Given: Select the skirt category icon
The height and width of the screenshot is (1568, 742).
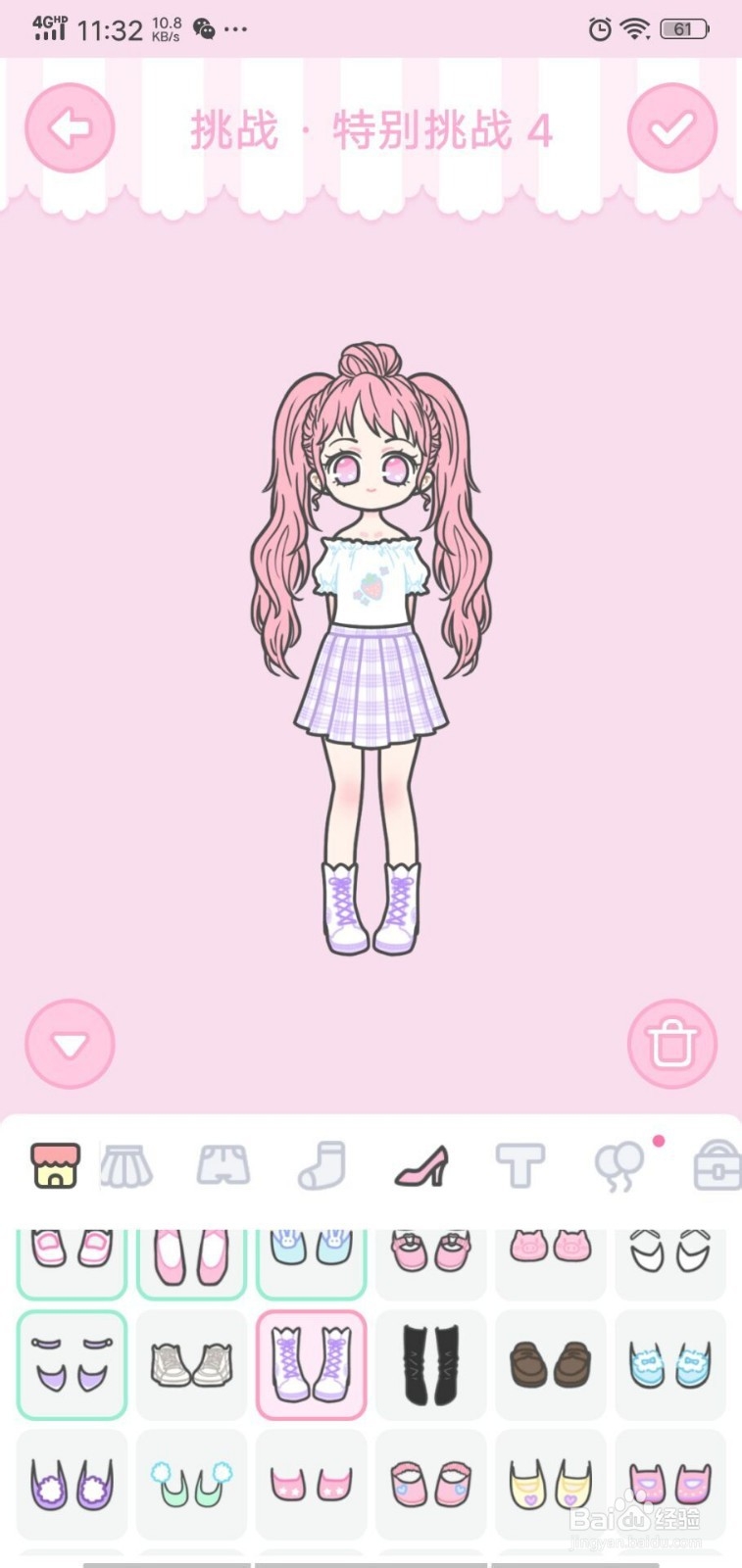Looking at the screenshot, I should click(x=127, y=1166).
